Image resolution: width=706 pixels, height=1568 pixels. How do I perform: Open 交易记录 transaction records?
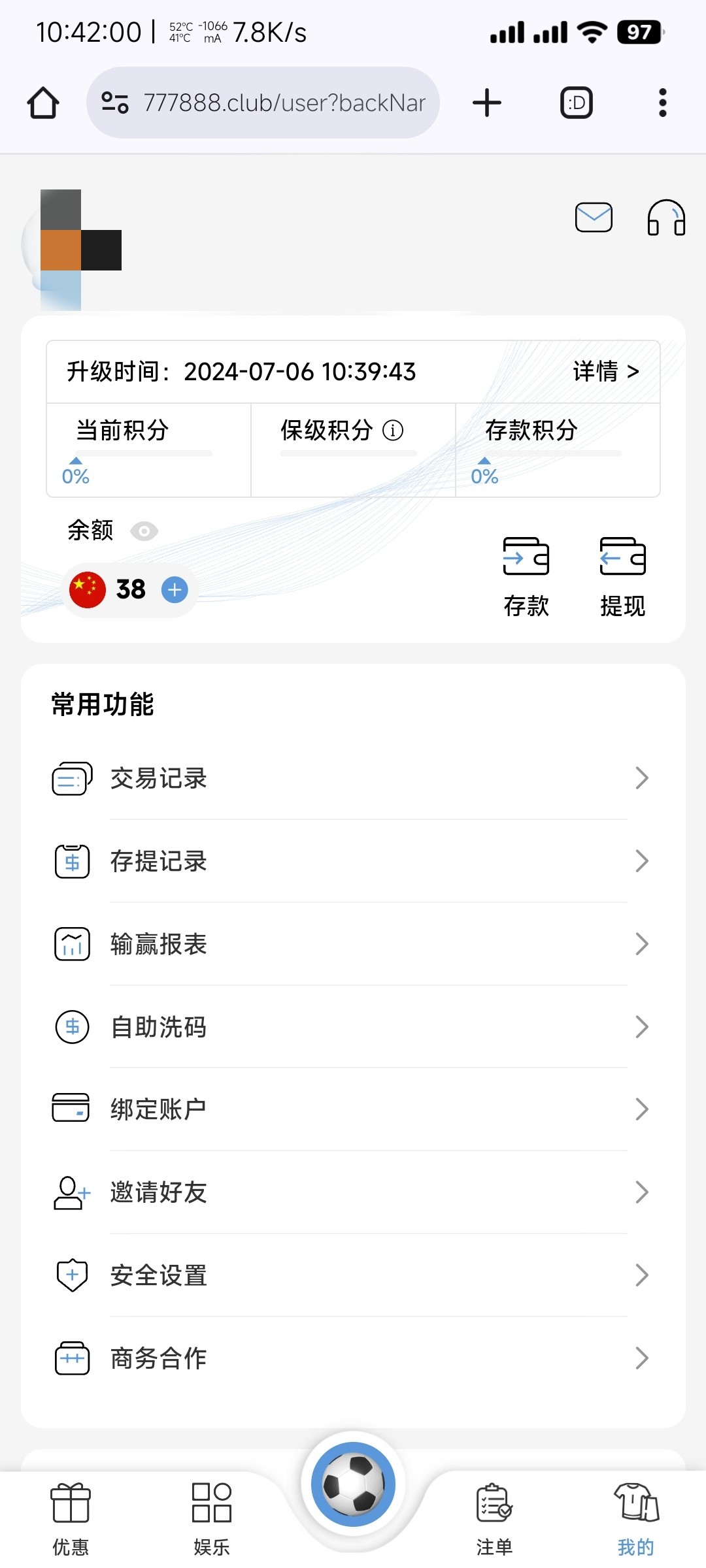353,778
